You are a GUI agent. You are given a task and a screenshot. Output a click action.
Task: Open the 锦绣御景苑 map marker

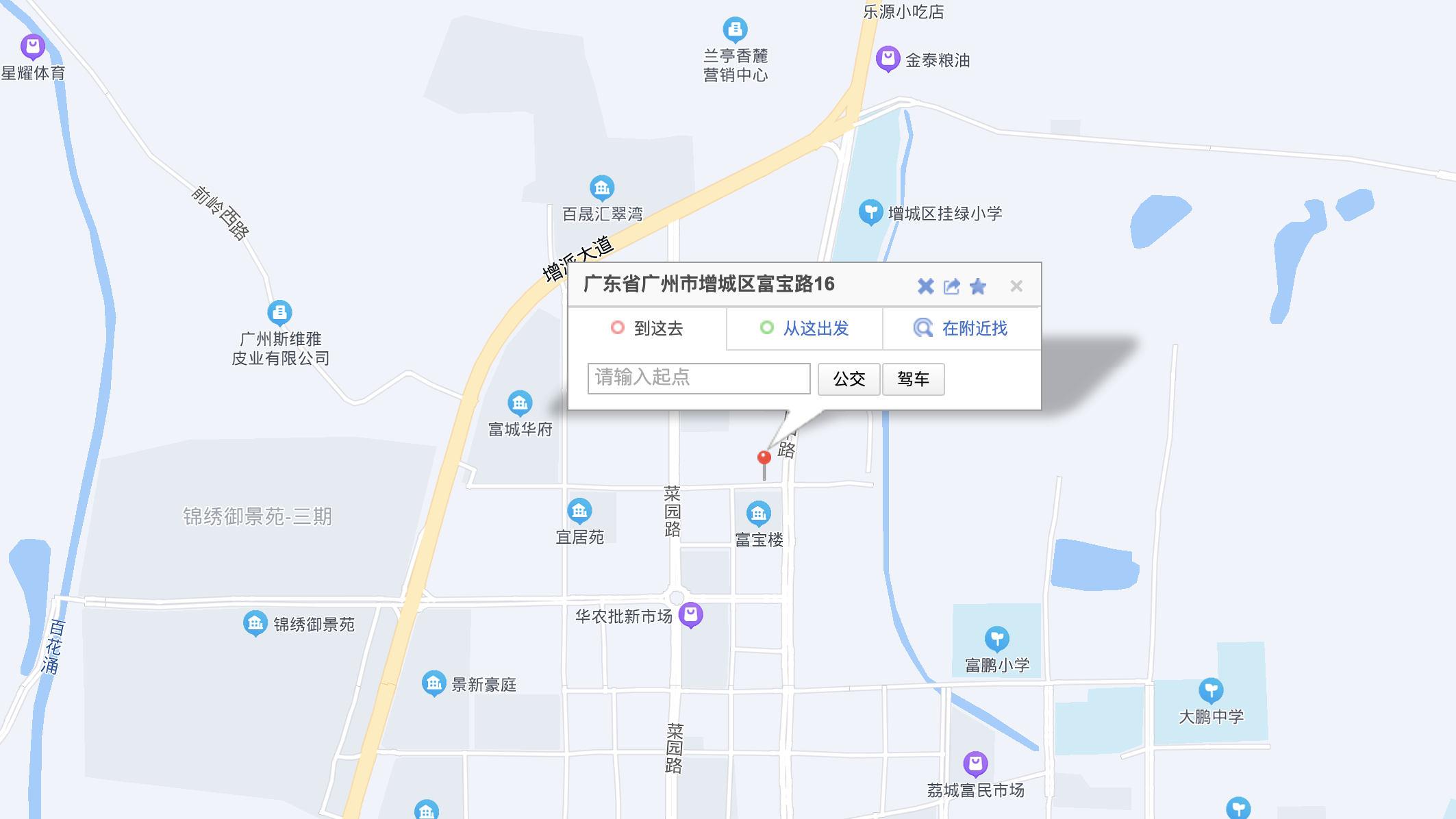[255, 623]
